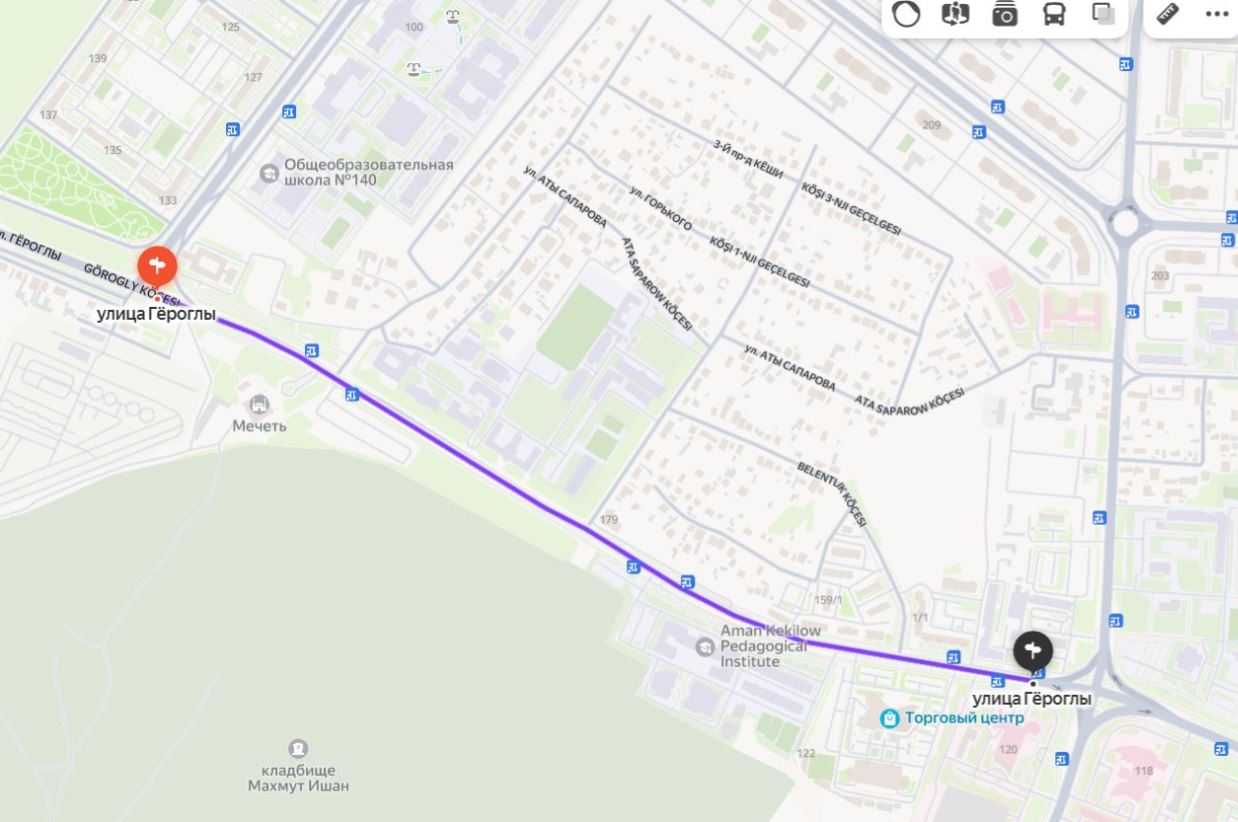
Task: Show photos layer on map
Action: coord(1004,14)
